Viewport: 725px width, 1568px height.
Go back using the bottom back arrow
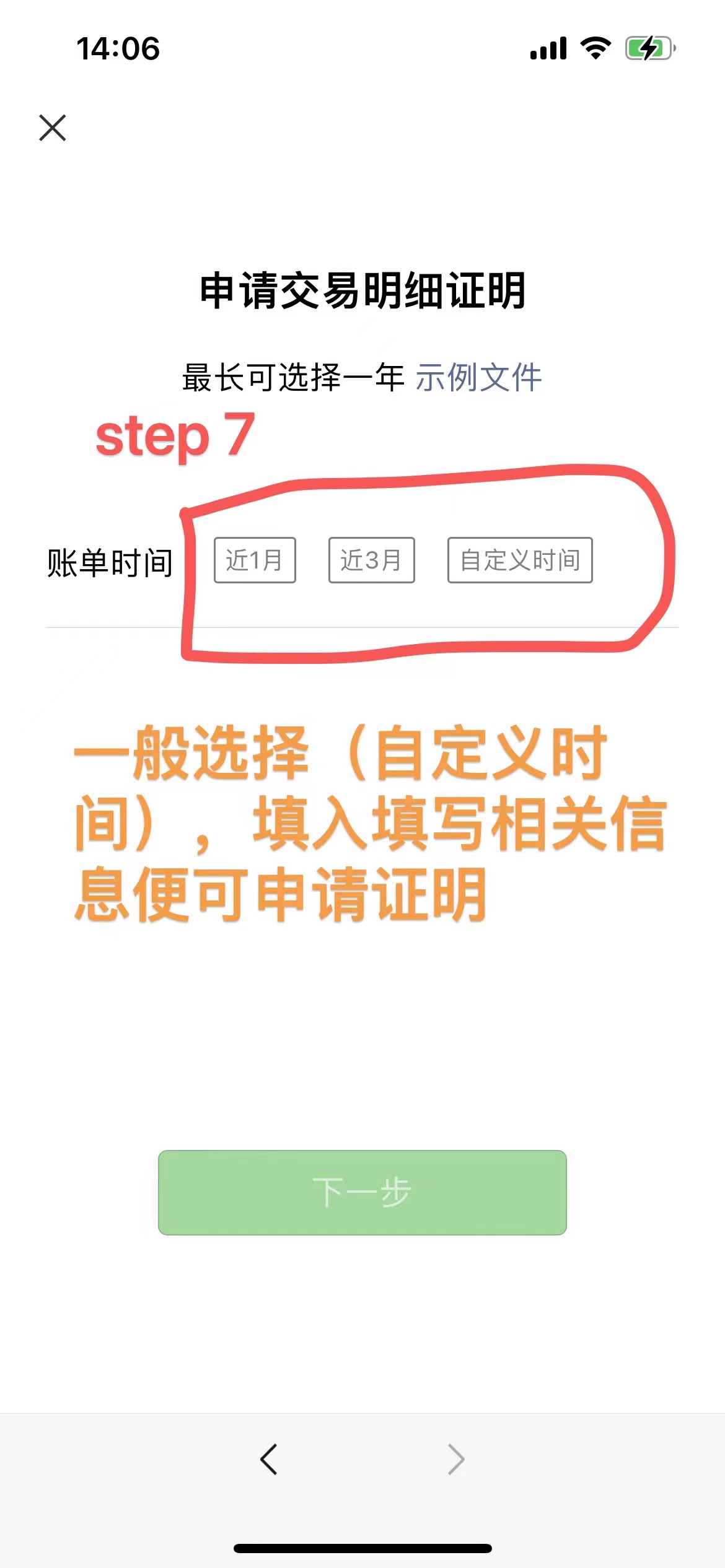(x=269, y=1460)
